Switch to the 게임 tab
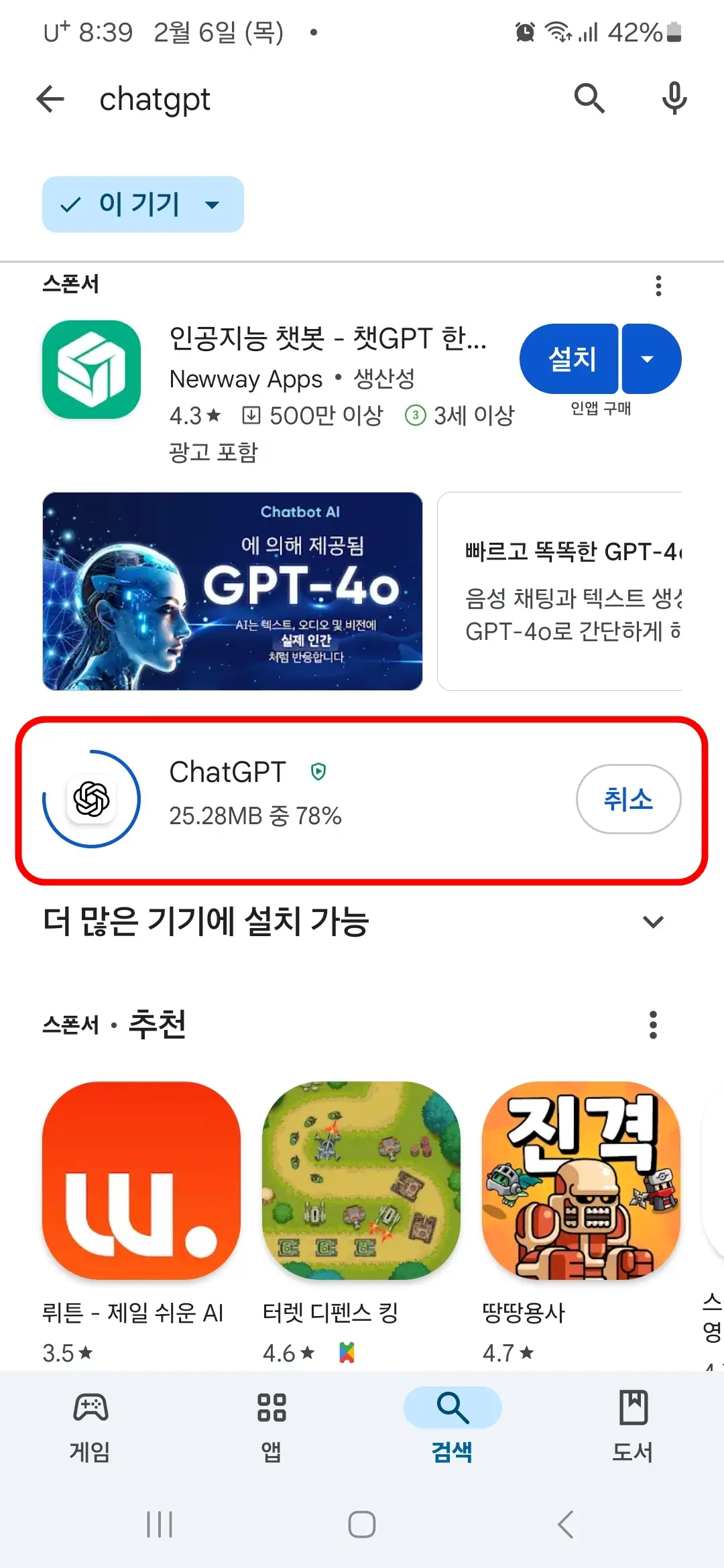Screen dimensions: 724x1568 [x=90, y=1424]
